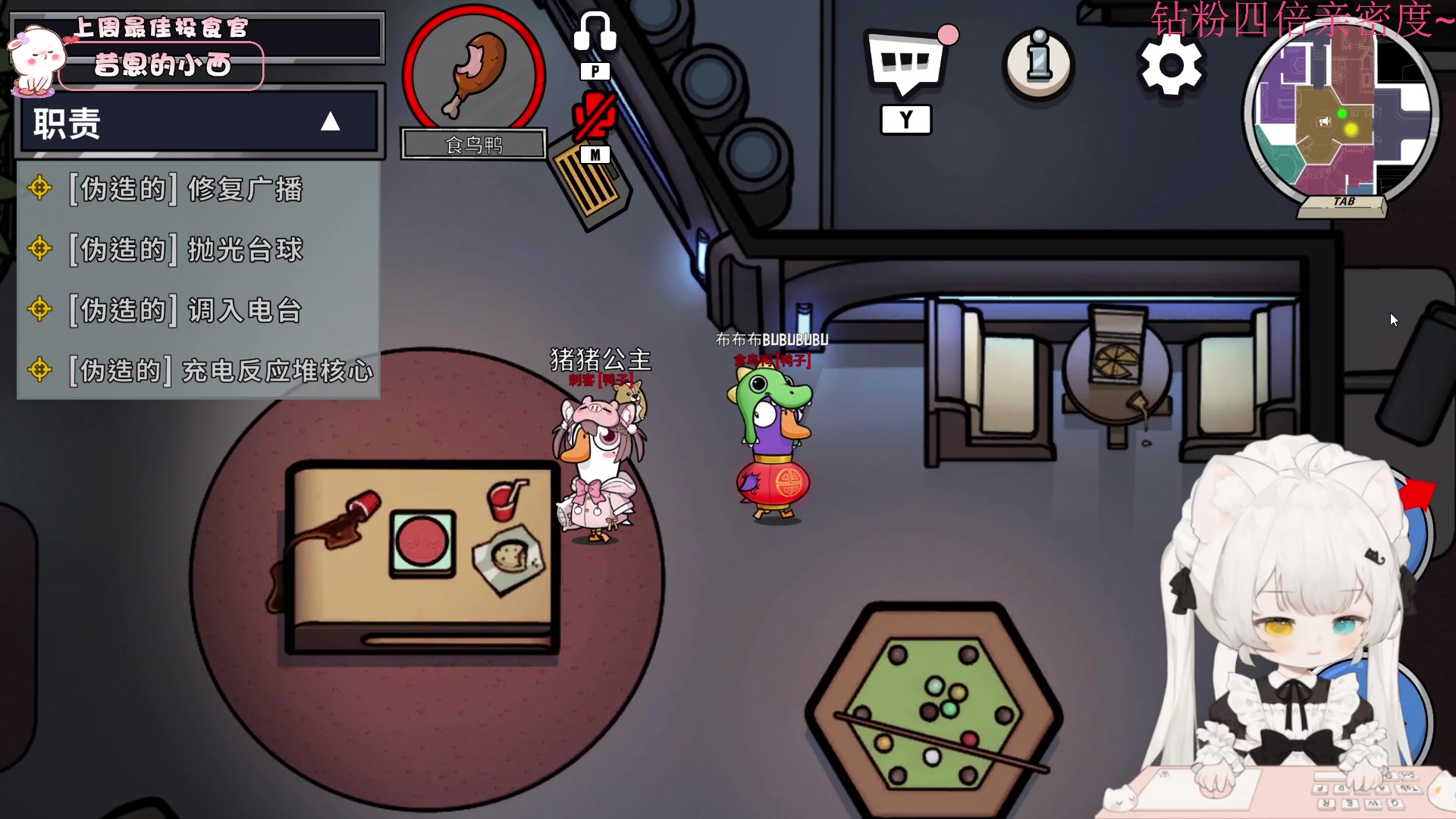The width and height of the screenshot is (1456, 819).
Task: Expand the minimap
Action: [x=1341, y=115]
